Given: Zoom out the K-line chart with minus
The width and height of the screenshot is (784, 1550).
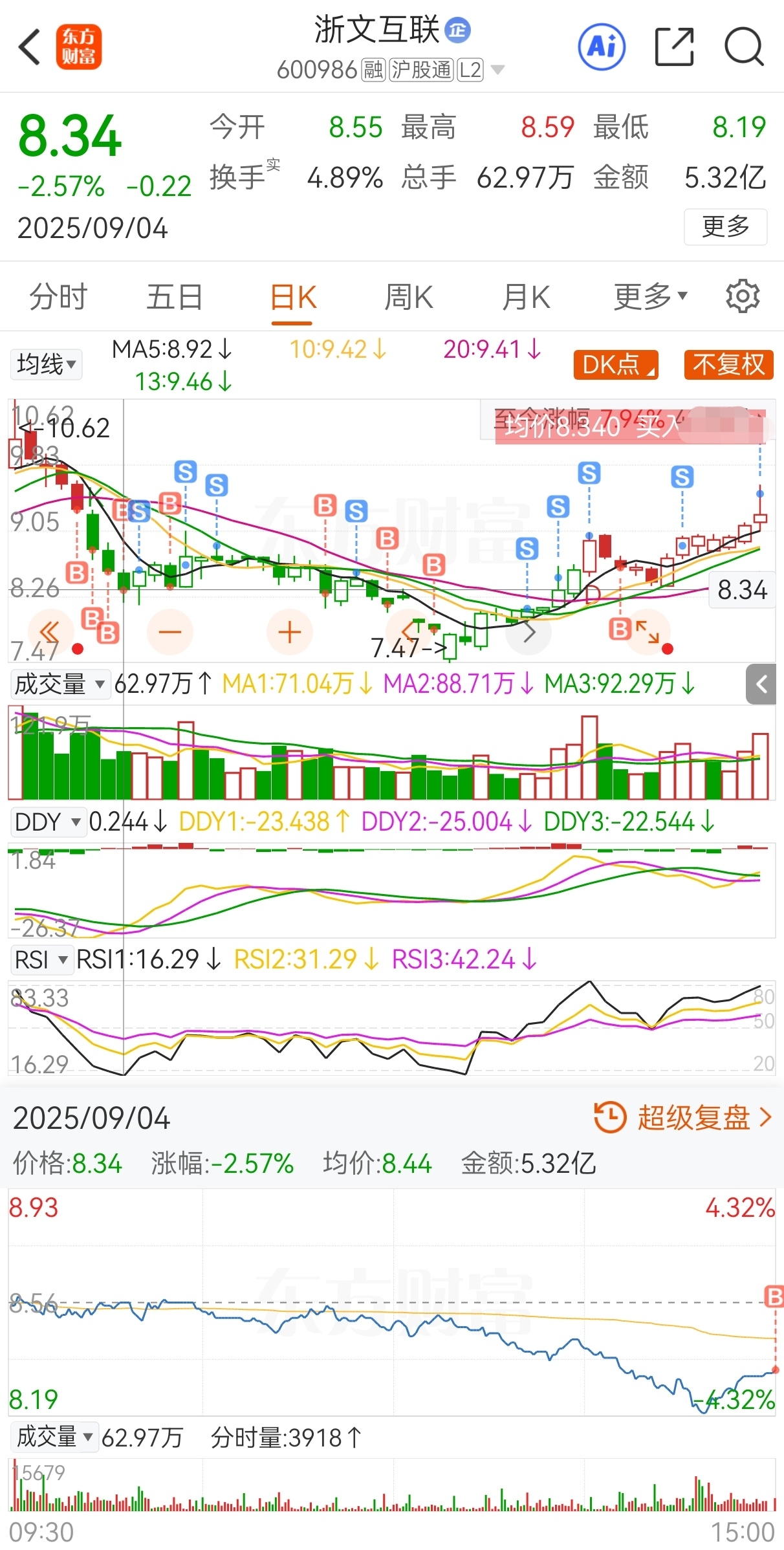Looking at the screenshot, I should (170, 632).
